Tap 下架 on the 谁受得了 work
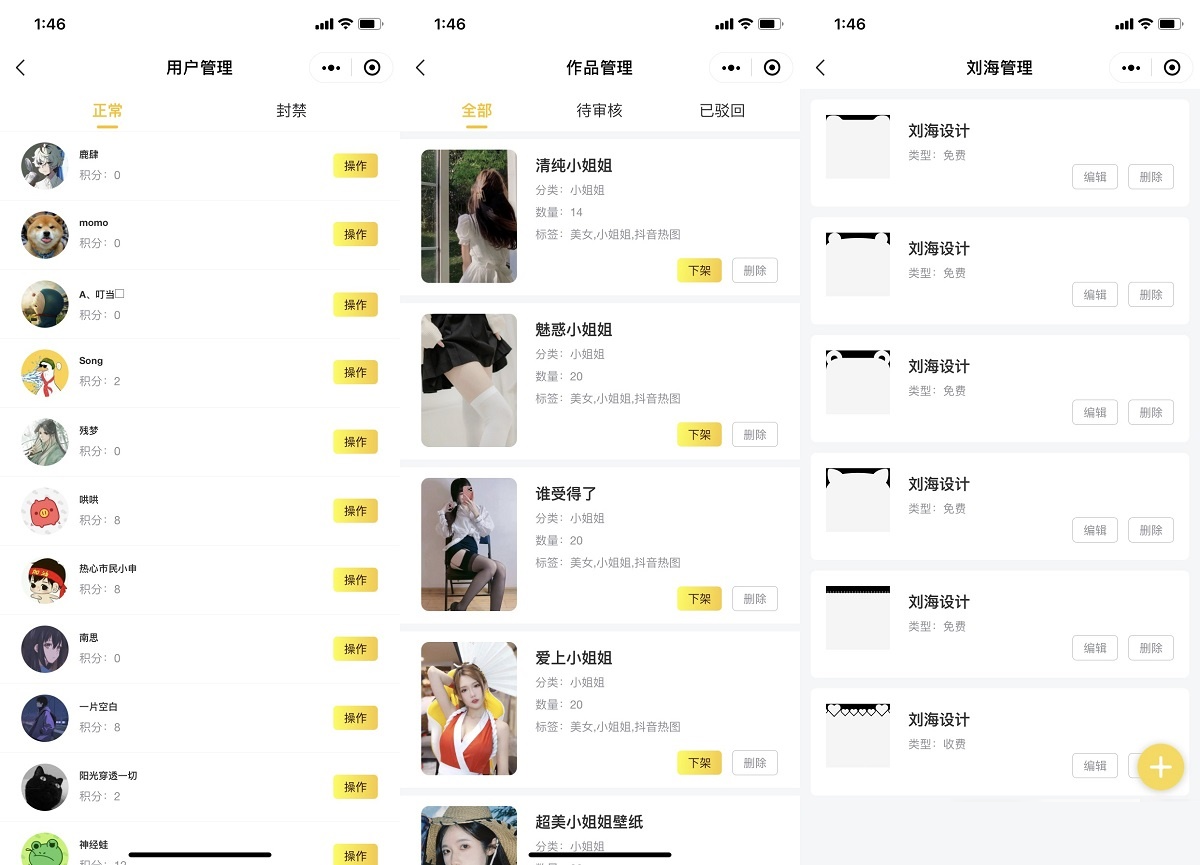The width and height of the screenshot is (1200, 865). point(699,598)
